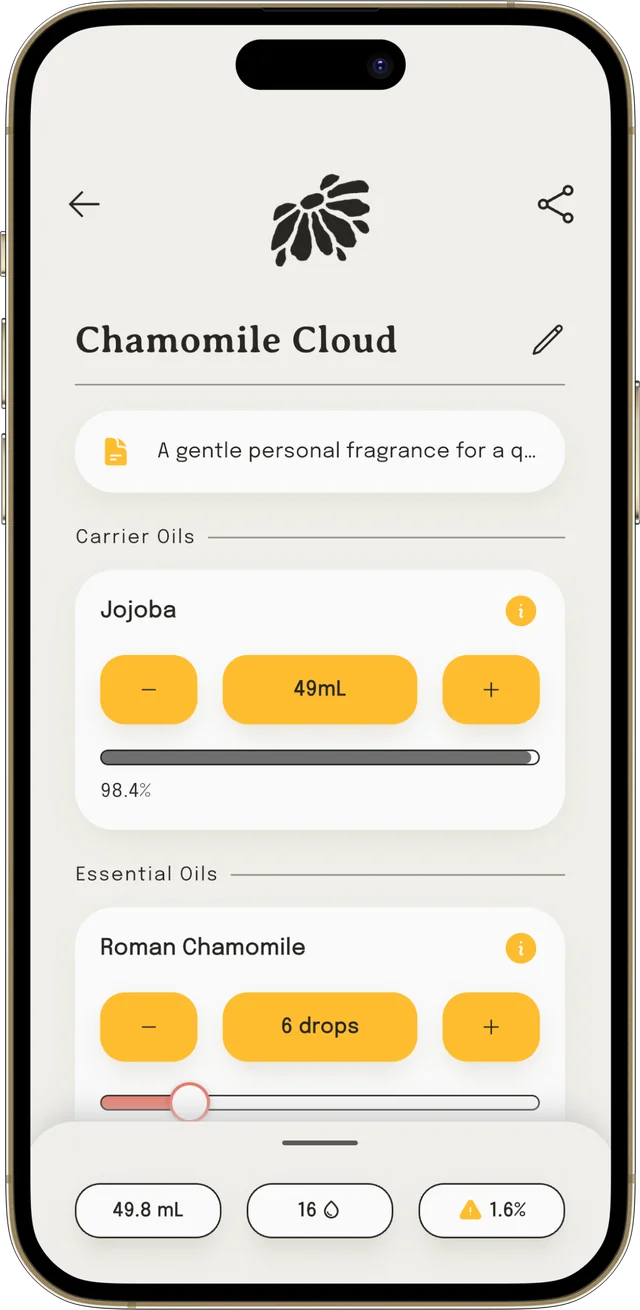The image size is (640, 1310).
Task: Edit the Chamomile Cloud title
Action: pyautogui.click(x=548, y=340)
